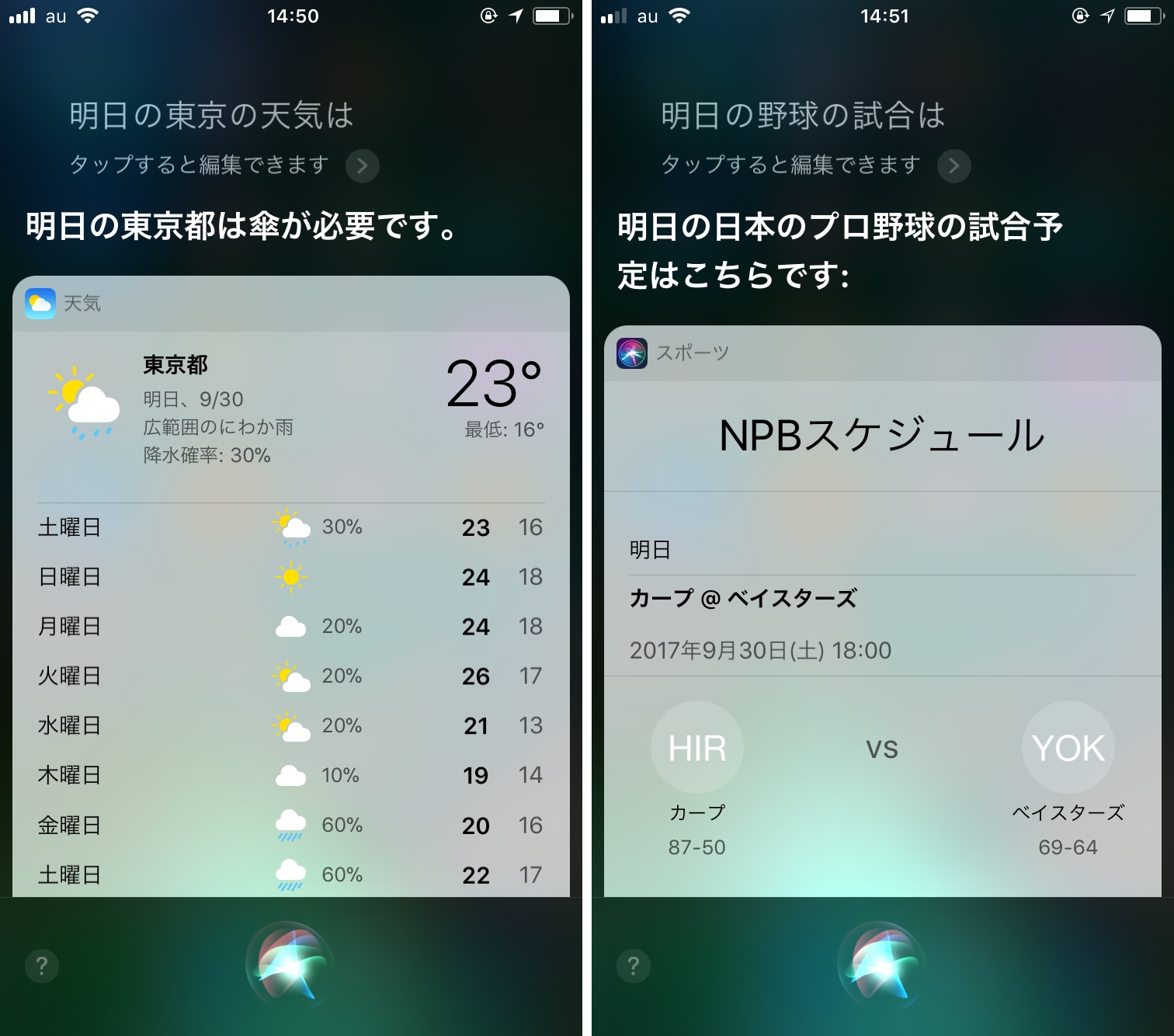Activate the Siri orb below the NPB schedule
Viewport: 1174px width, 1036px height.
(x=882, y=965)
